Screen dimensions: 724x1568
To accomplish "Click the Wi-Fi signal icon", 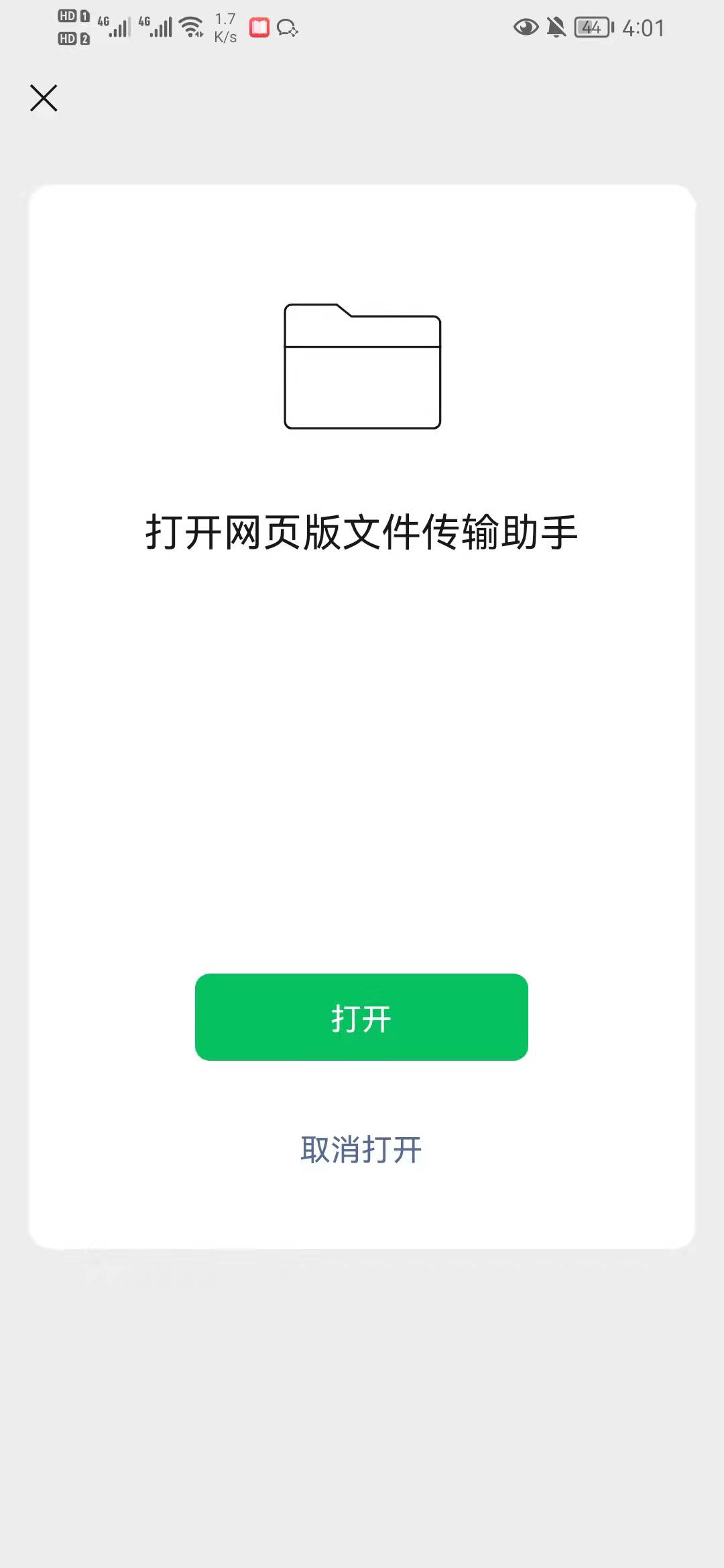I will (x=192, y=27).
